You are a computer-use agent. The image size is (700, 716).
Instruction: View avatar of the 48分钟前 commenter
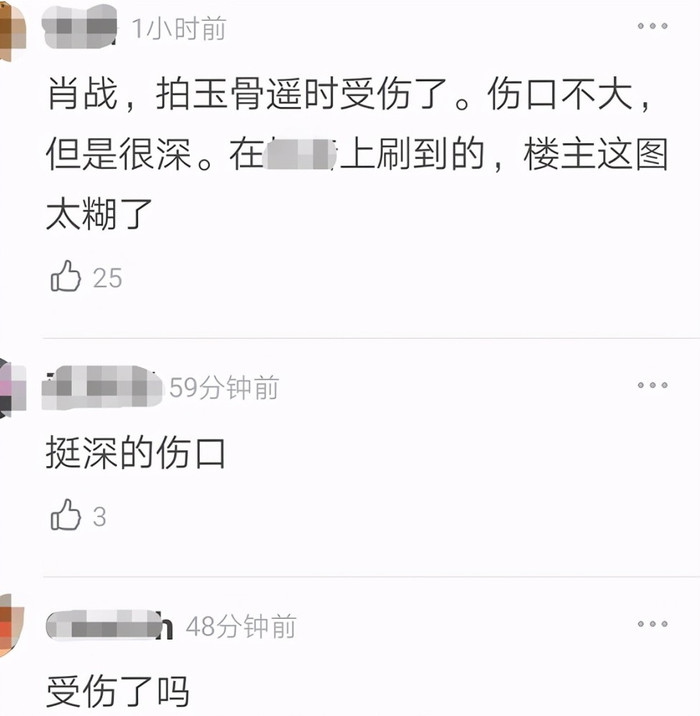[8, 626]
